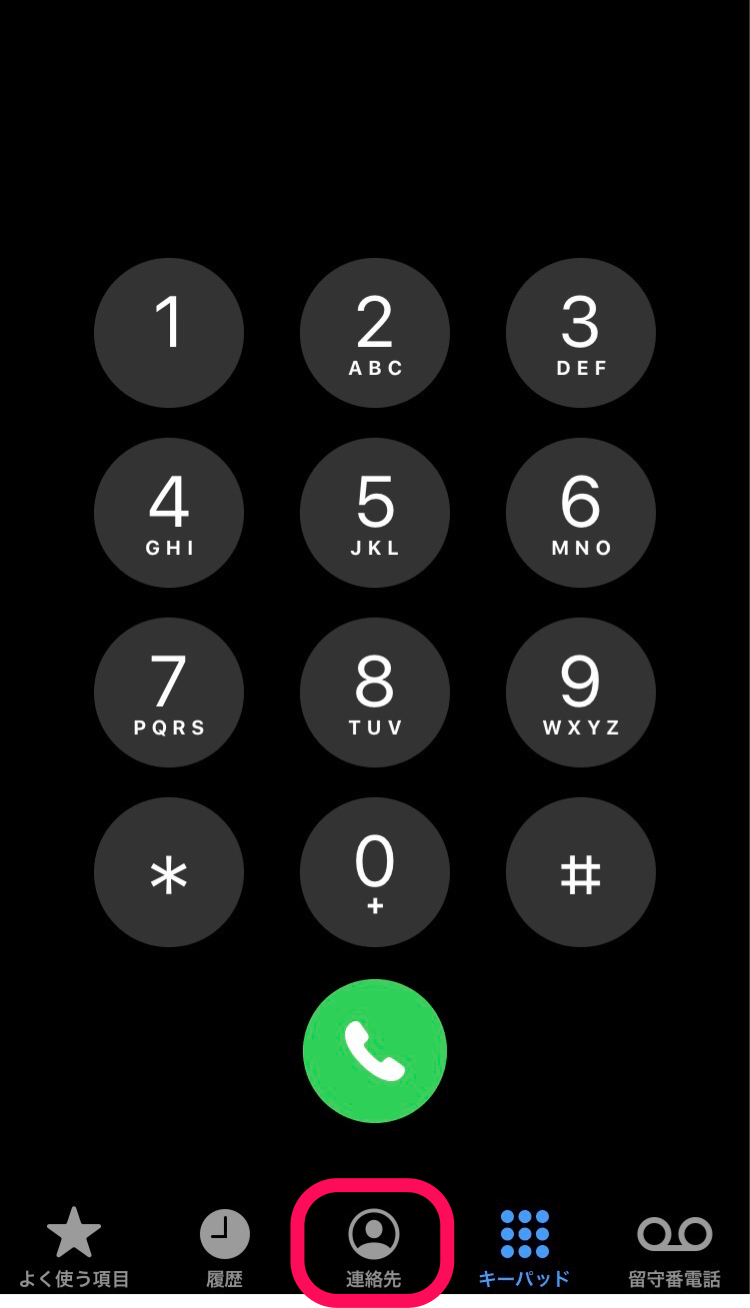Start the call with the green phone button
This screenshot has width=750, height=1308.
click(x=375, y=1051)
